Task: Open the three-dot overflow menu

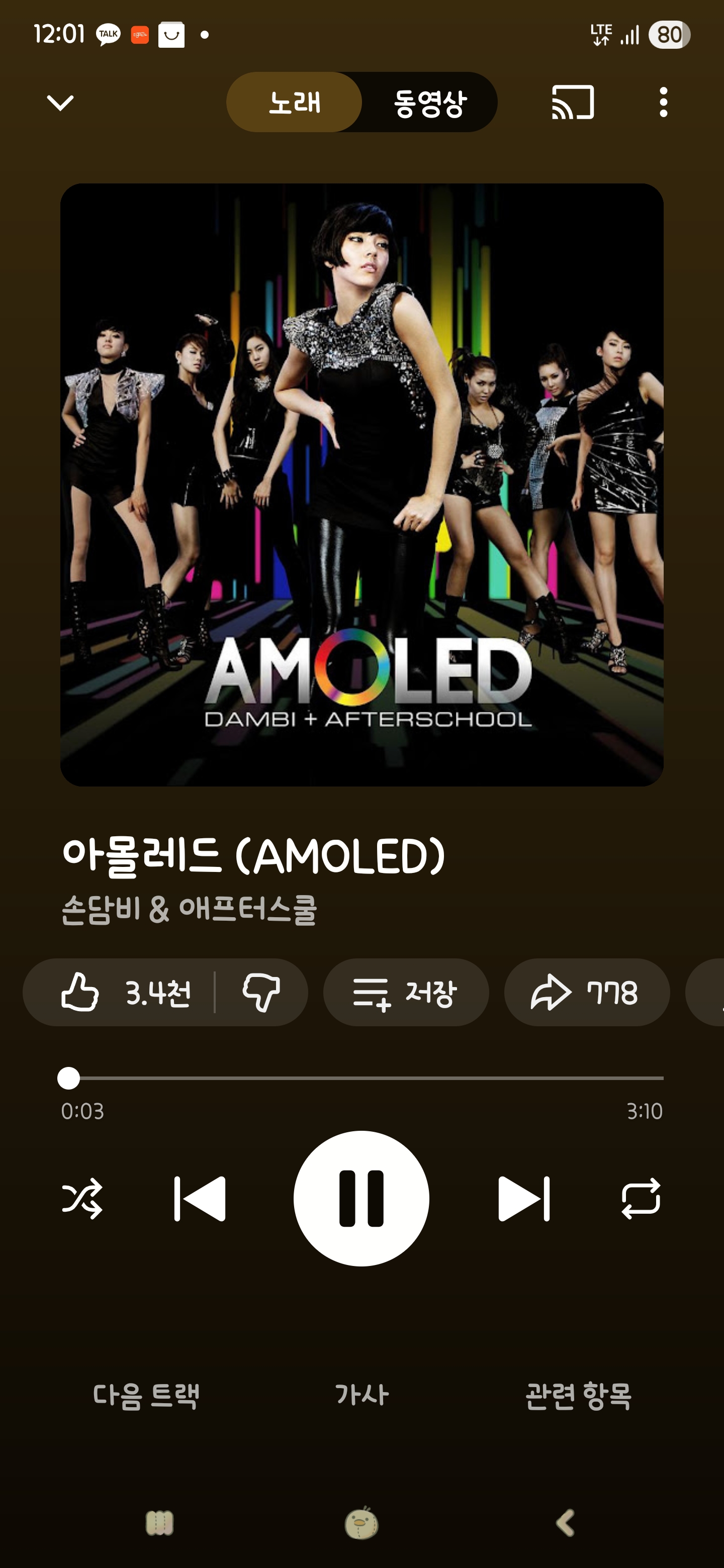Action: [x=663, y=102]
